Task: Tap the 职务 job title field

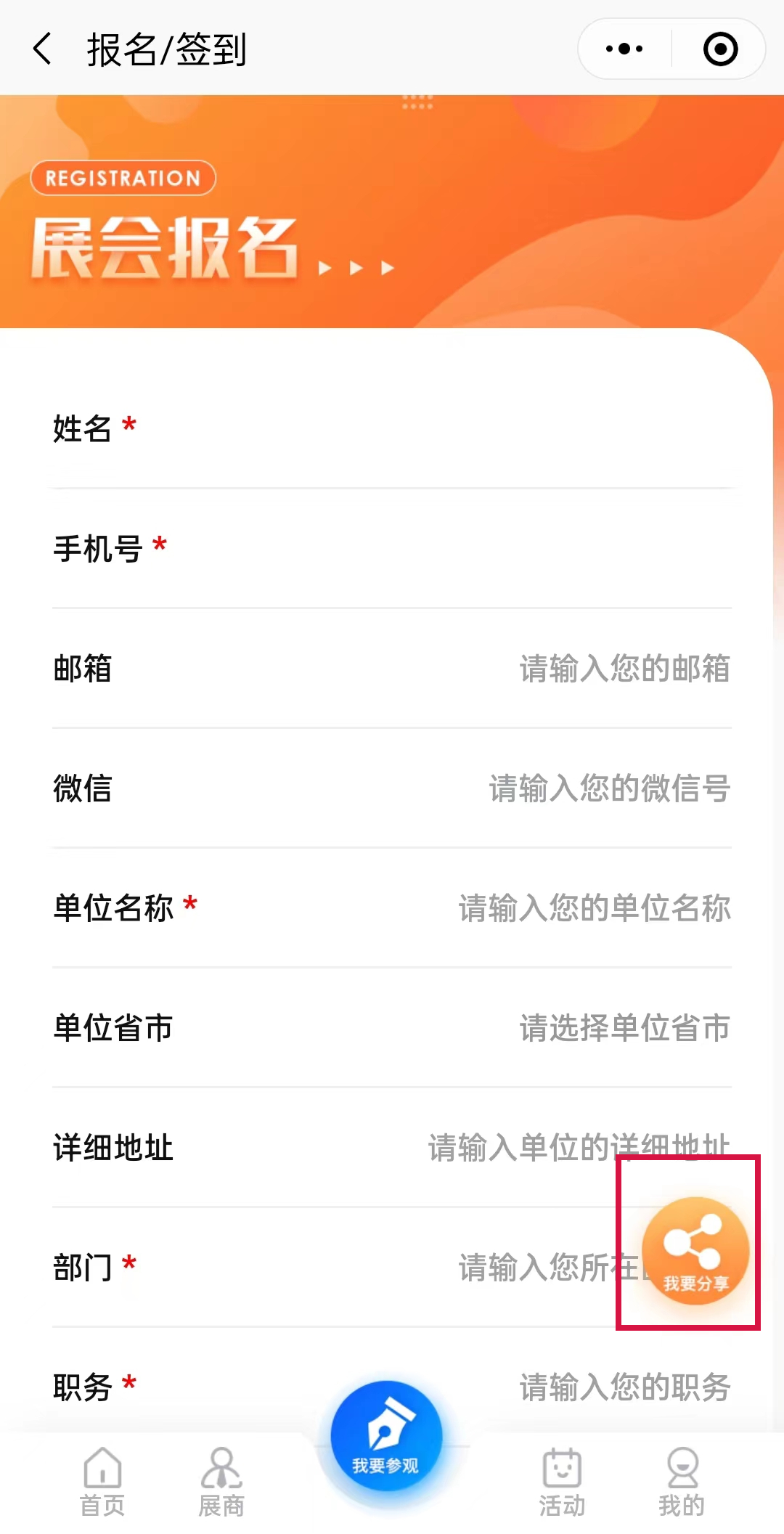Action: point(392,1387)
